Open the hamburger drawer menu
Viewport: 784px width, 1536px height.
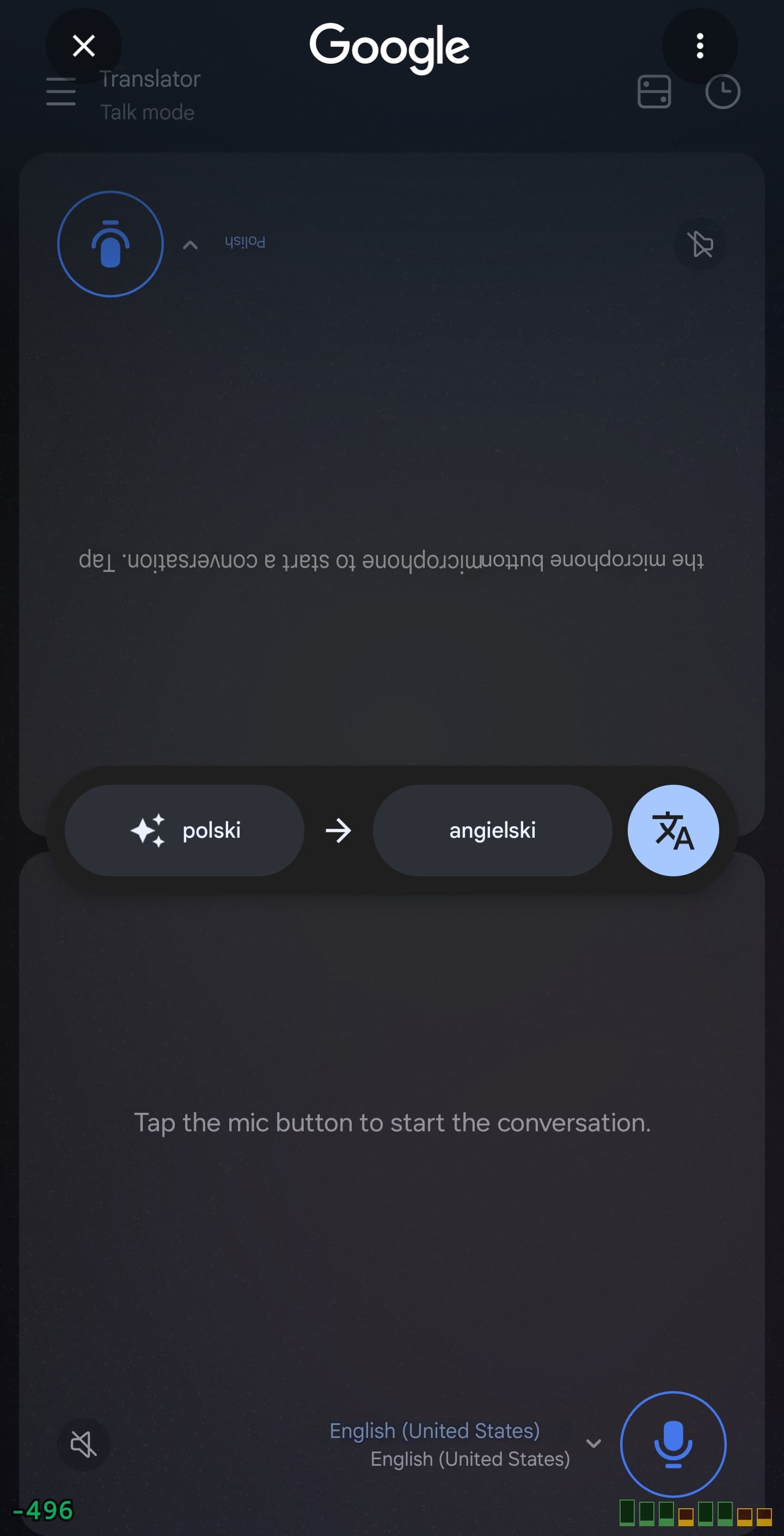click(x=61, y=92)
